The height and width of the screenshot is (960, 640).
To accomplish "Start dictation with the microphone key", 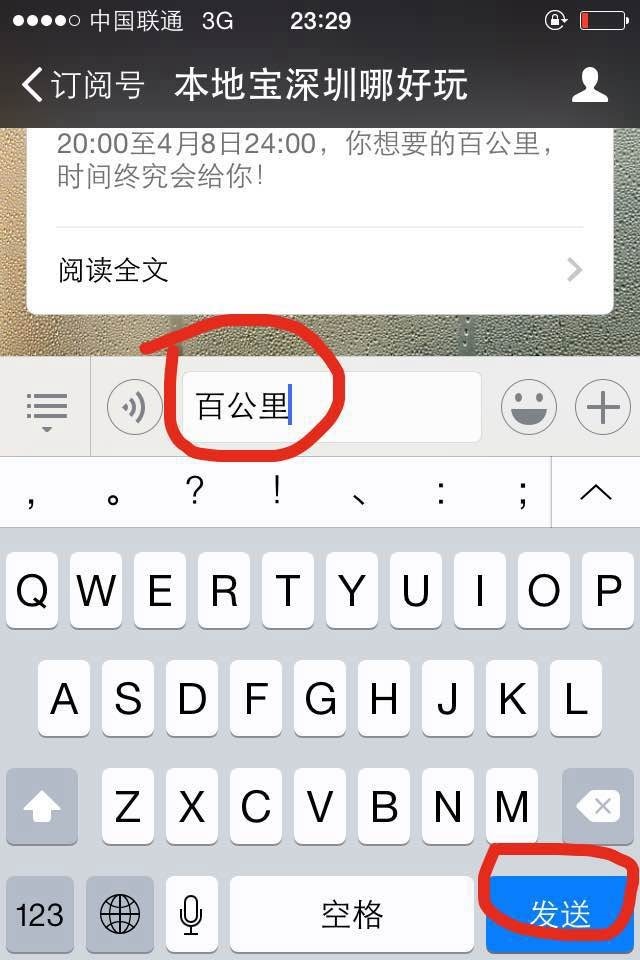I will pyautogui.click(x=191, y=914).
